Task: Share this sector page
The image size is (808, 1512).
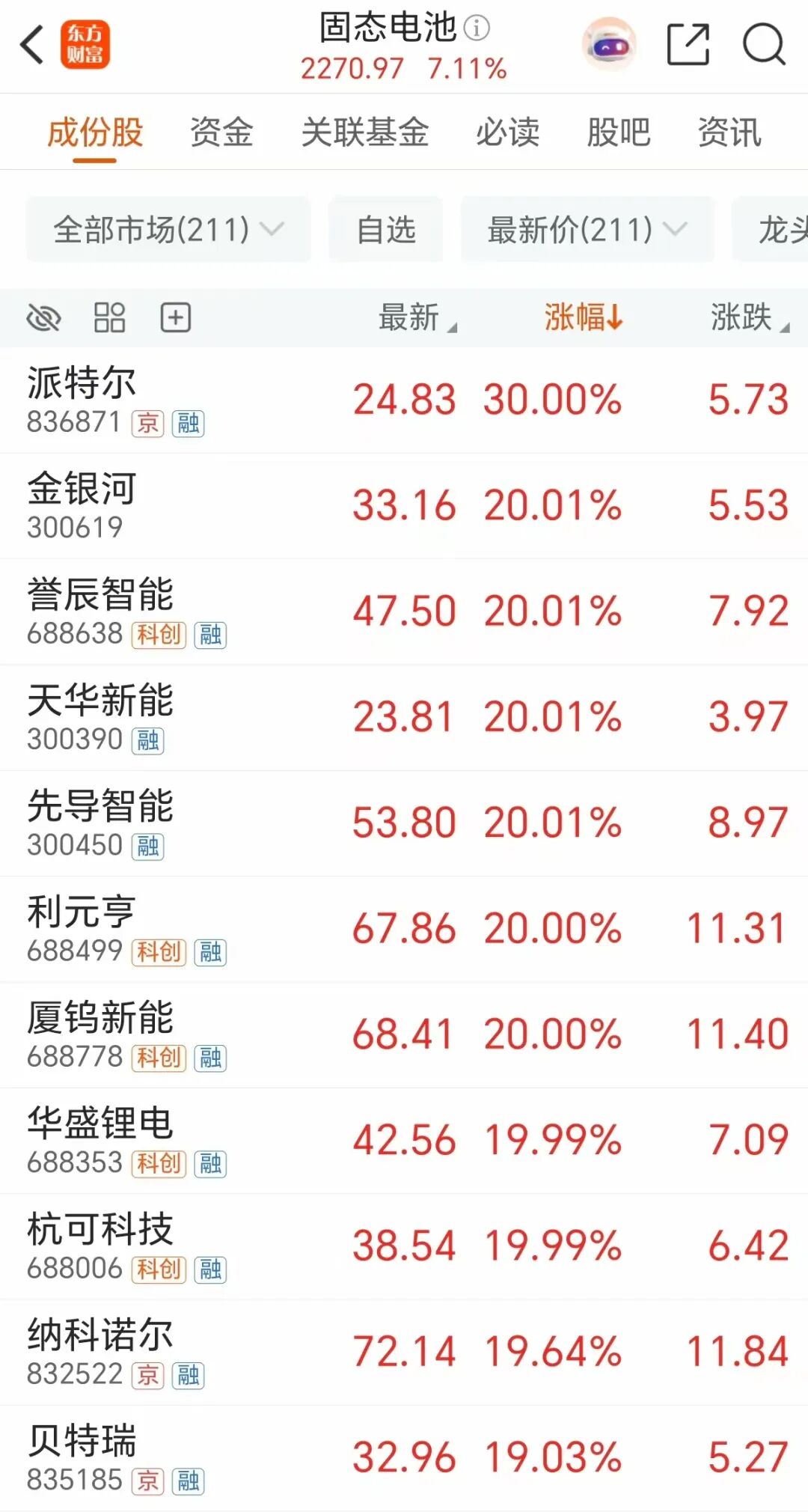Action: point(688,45)
